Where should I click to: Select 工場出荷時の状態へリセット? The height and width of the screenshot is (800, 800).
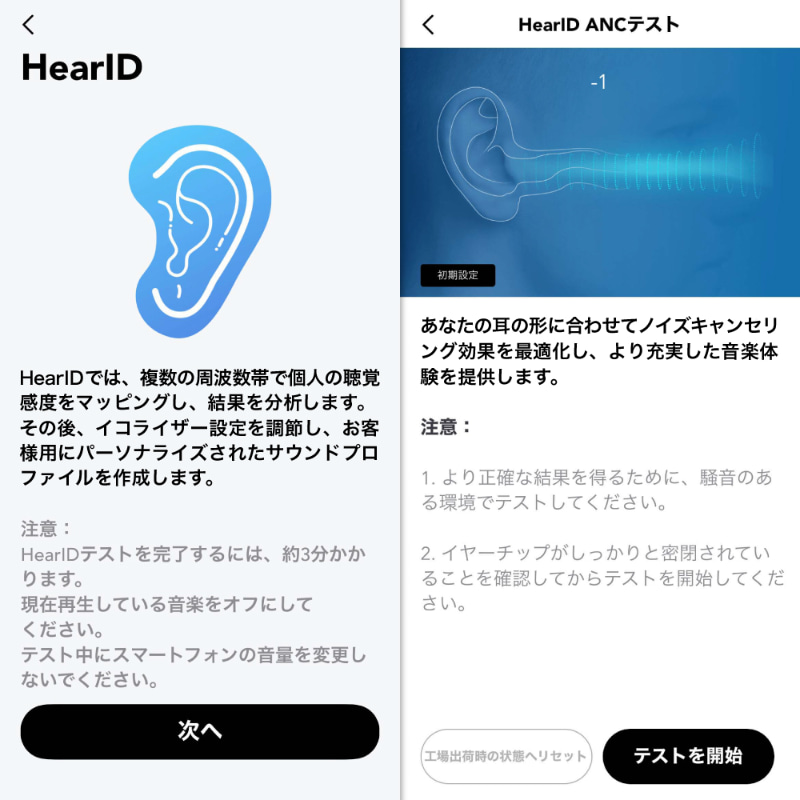click(x=506, y=756)
